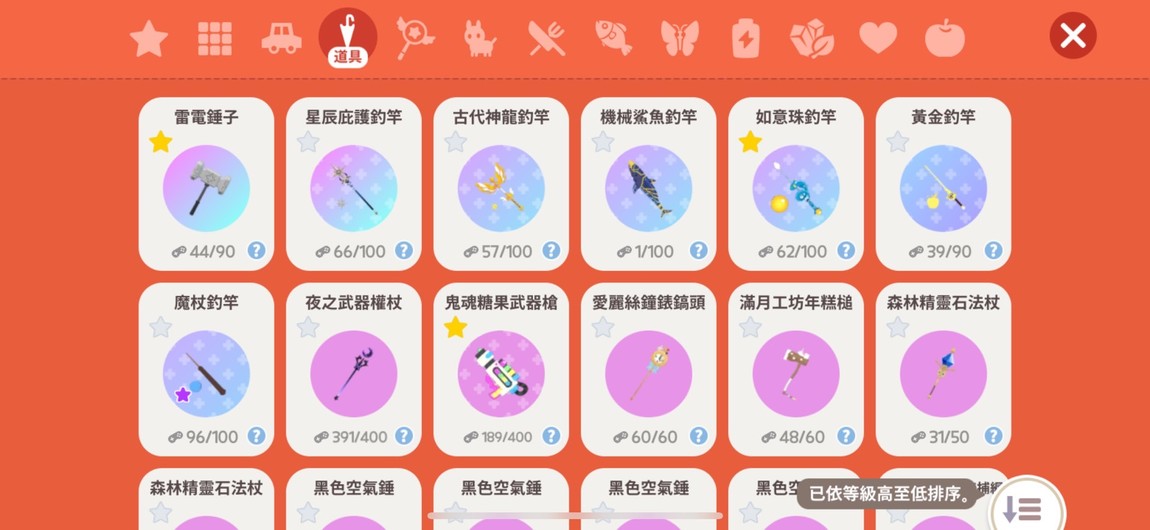Switch to the apple fruit tab

[x=944, y=39]
